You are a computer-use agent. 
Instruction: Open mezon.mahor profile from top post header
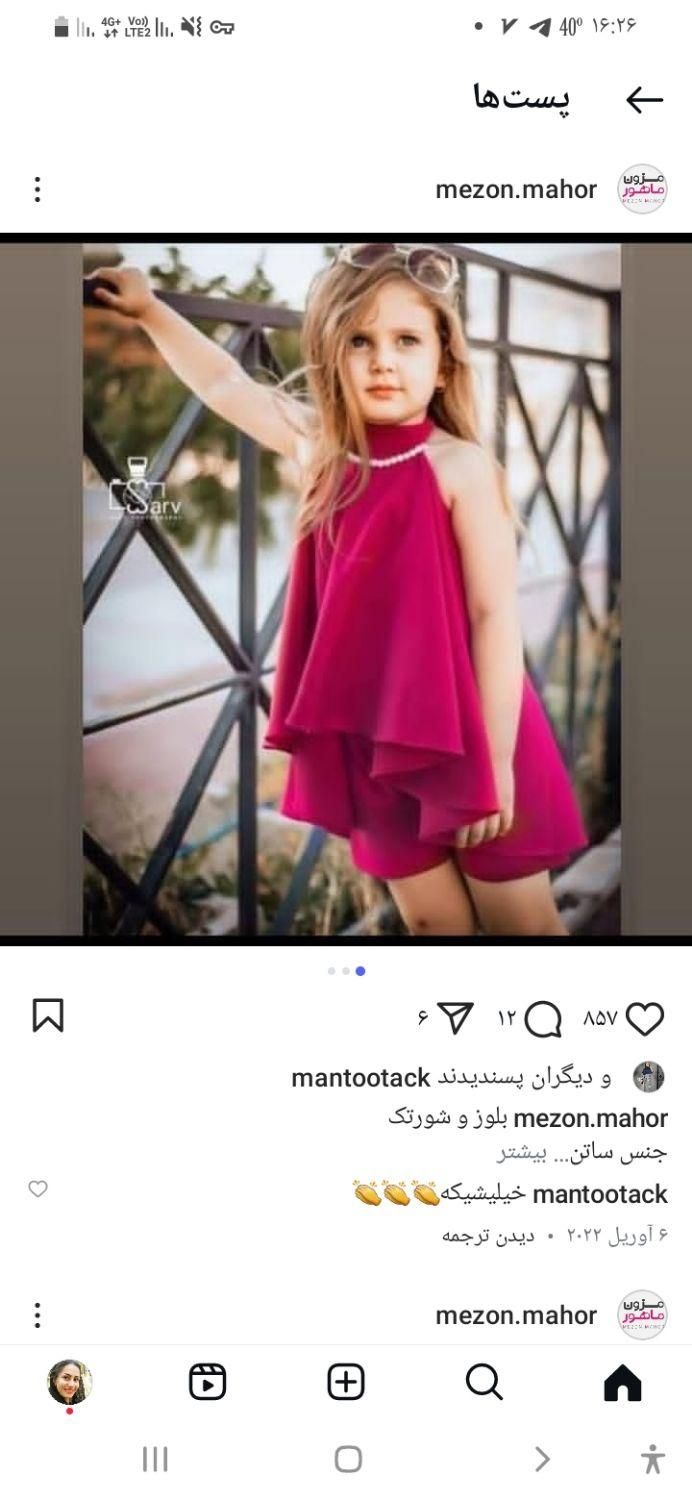[x=516, y=189]
